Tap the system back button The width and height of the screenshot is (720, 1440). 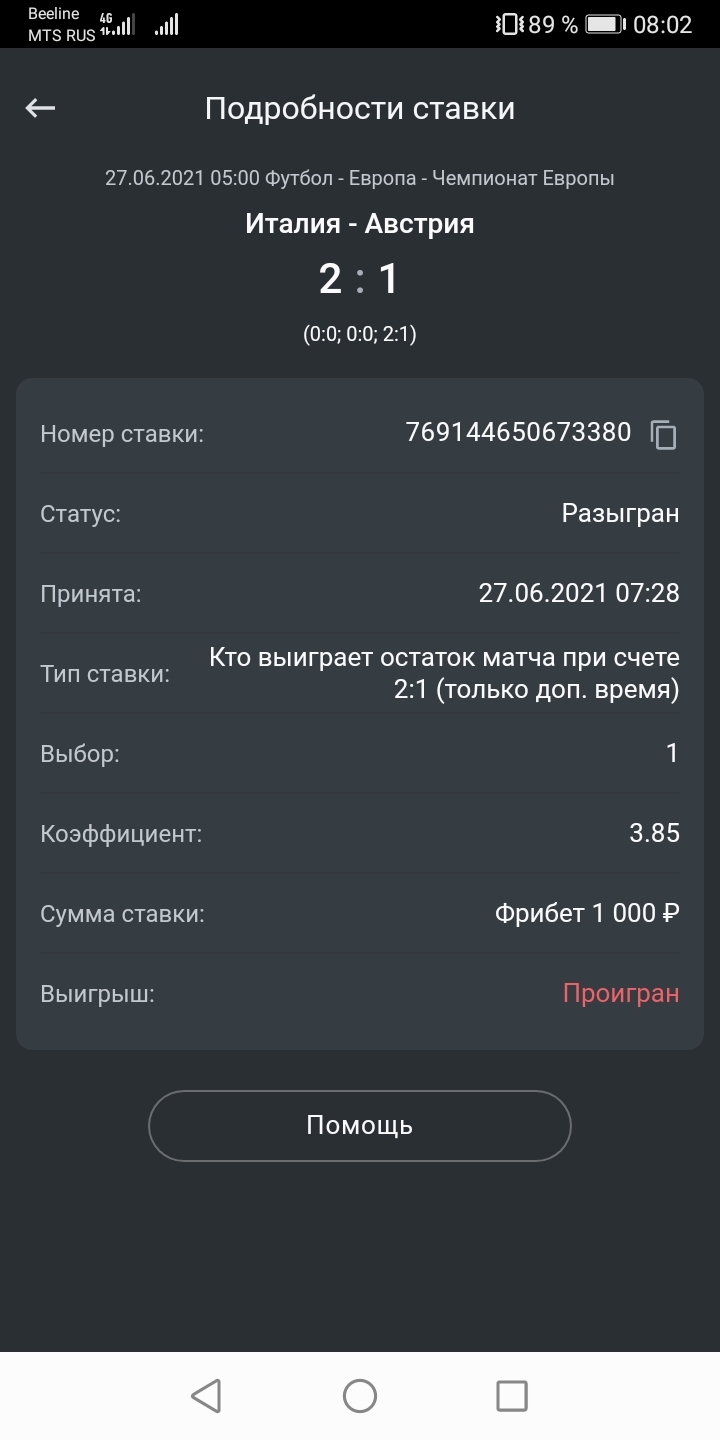click(x=206, y=1395)
